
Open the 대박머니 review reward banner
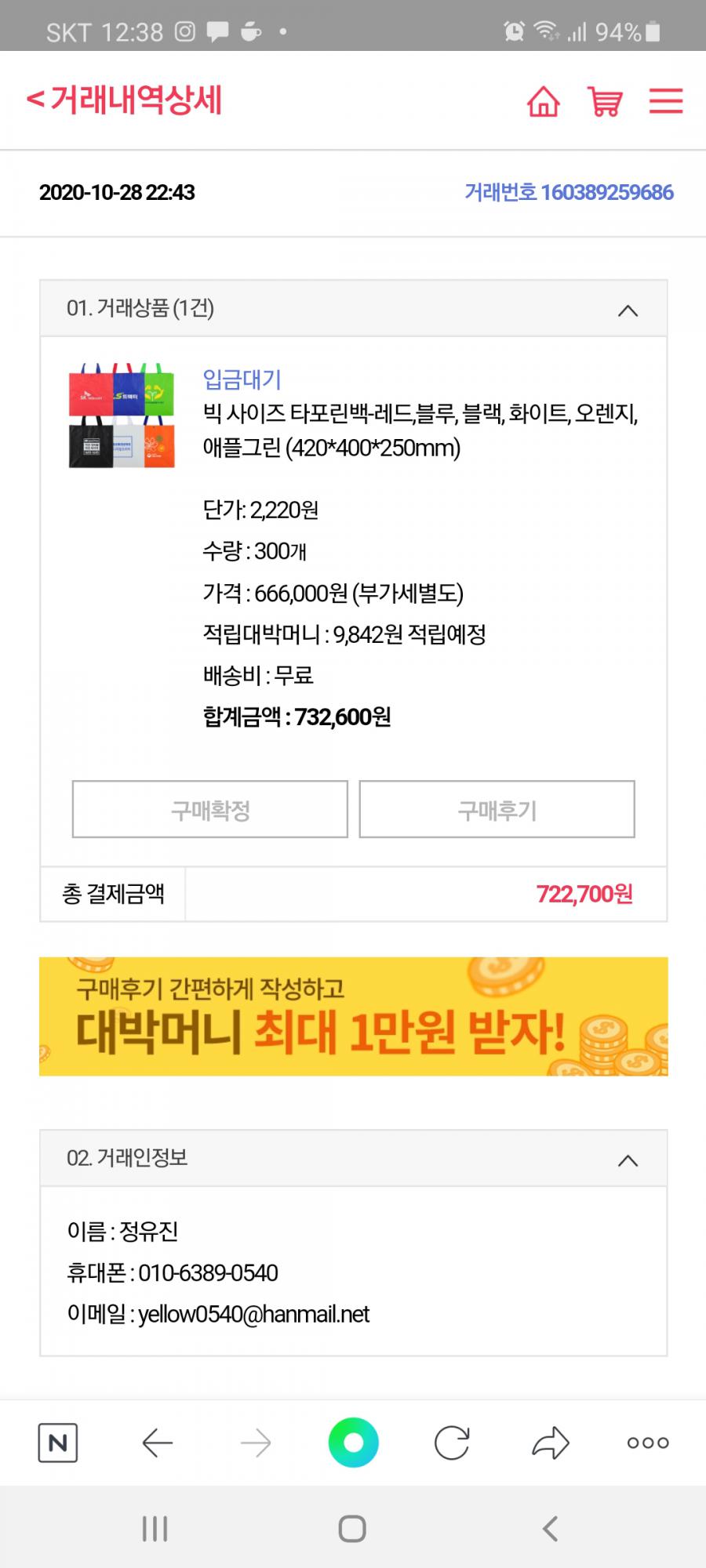tap(353, 1016)
